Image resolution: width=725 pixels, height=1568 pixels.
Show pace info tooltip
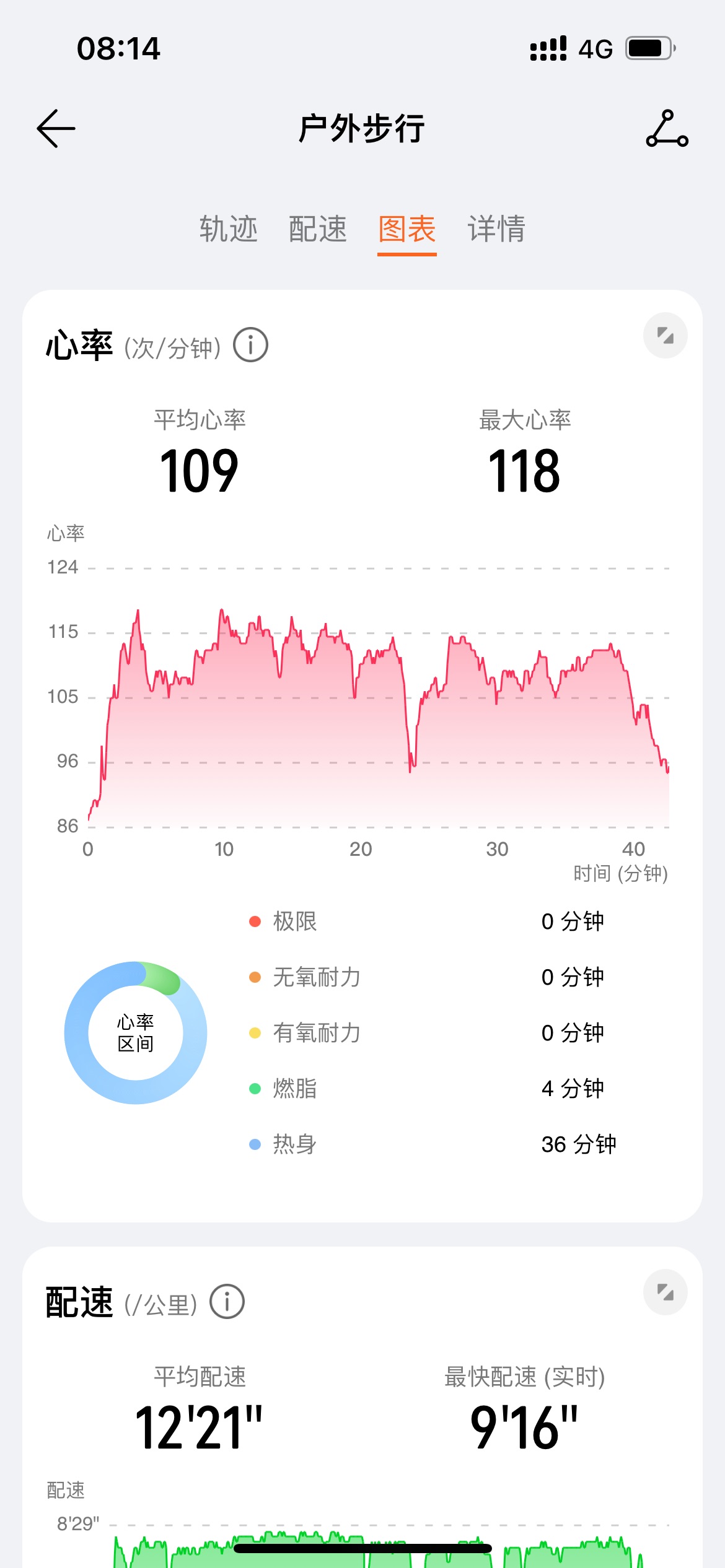coord(227,1302)
